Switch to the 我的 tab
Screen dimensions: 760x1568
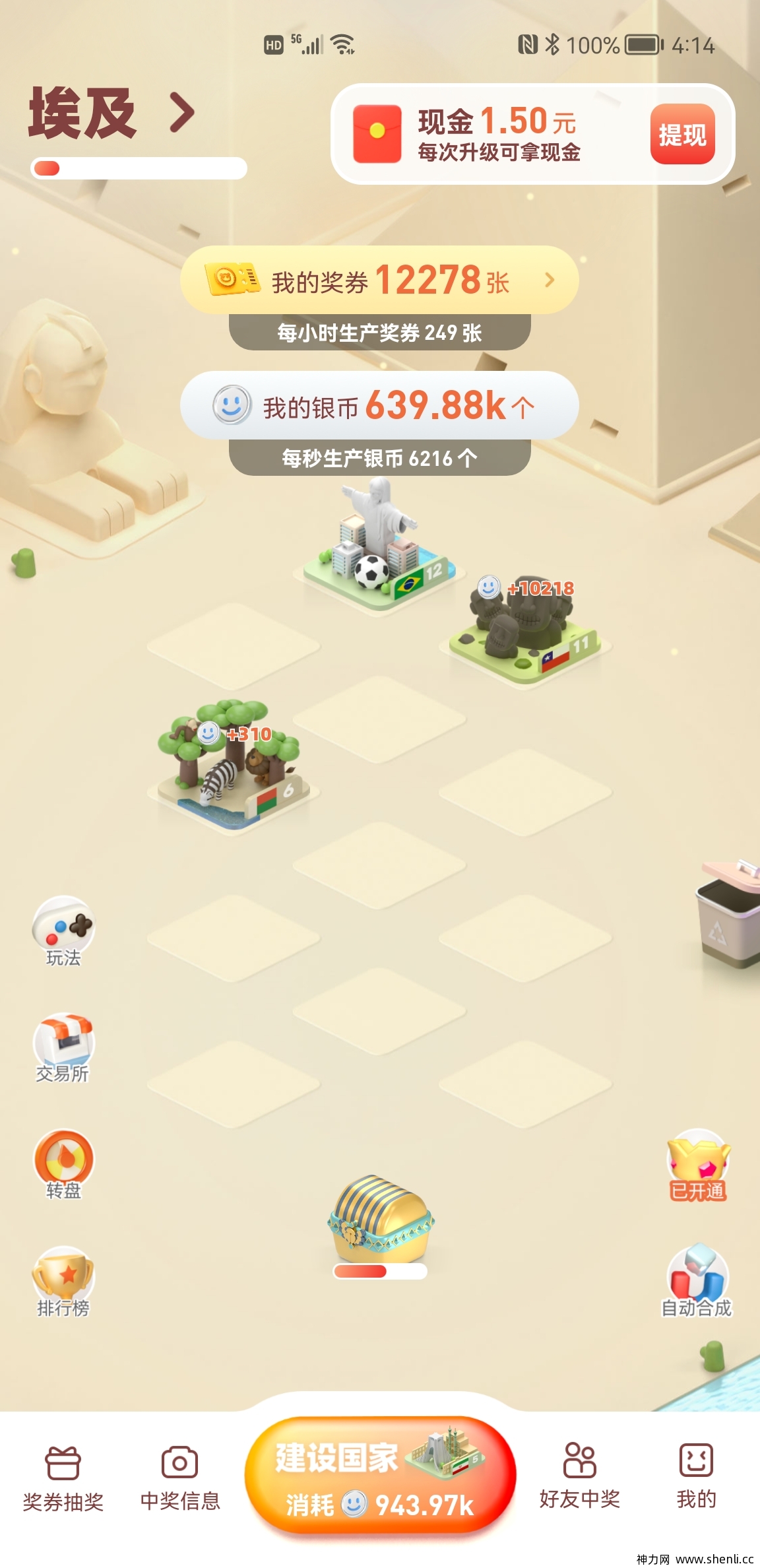tap(696, 1478)
